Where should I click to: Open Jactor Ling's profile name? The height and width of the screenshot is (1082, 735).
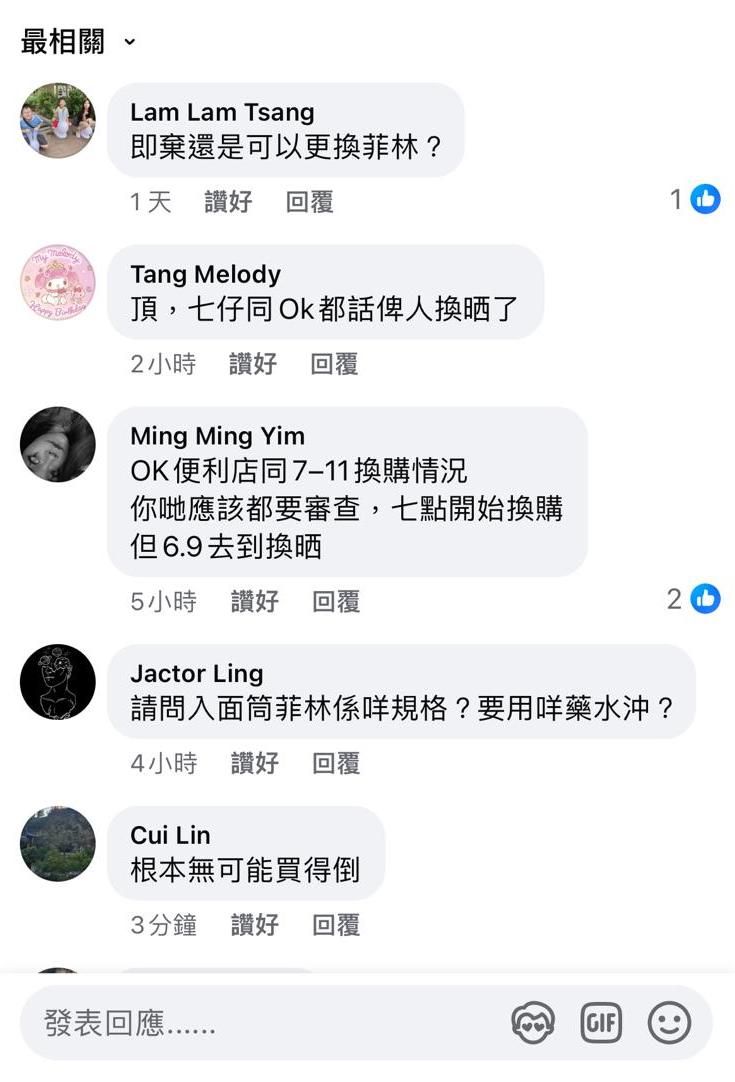[197, 674]
